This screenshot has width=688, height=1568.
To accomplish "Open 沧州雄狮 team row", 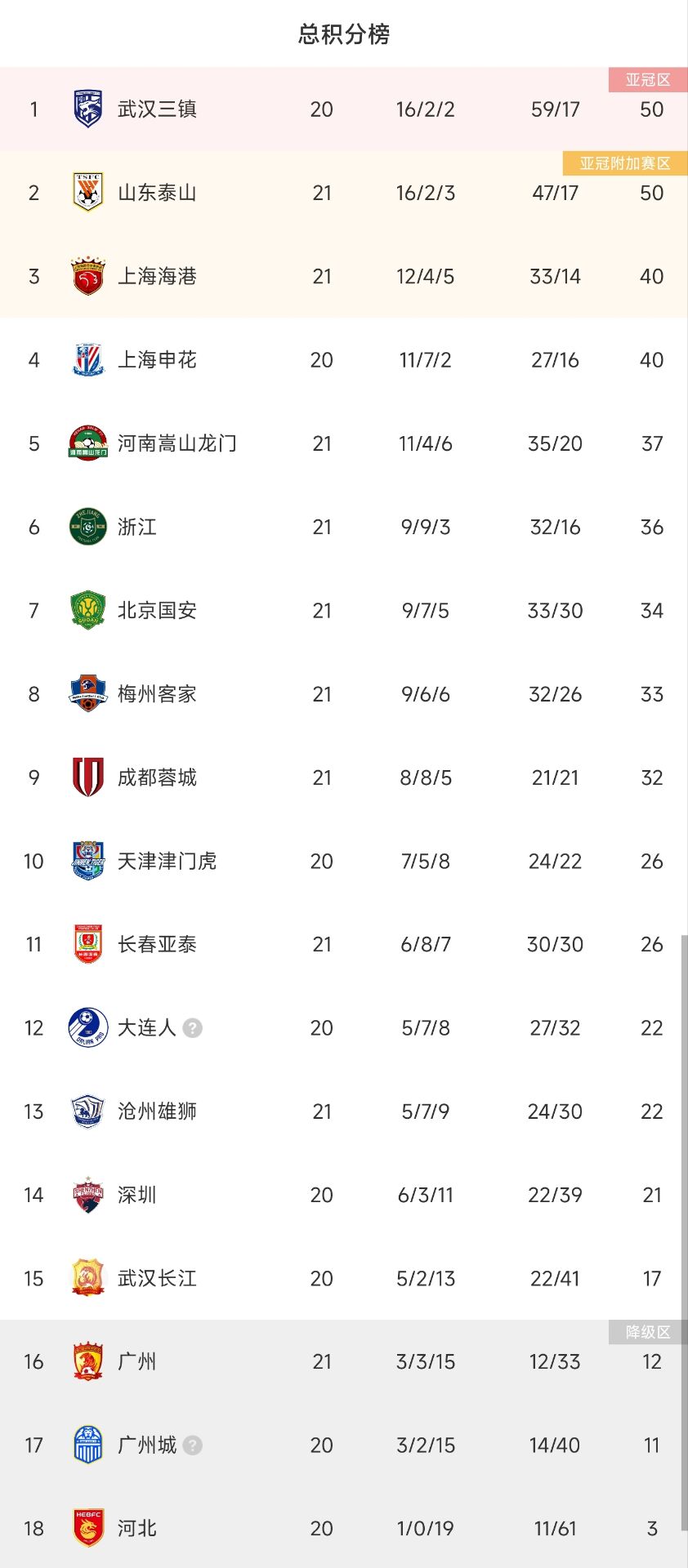I will point(157,1111).
